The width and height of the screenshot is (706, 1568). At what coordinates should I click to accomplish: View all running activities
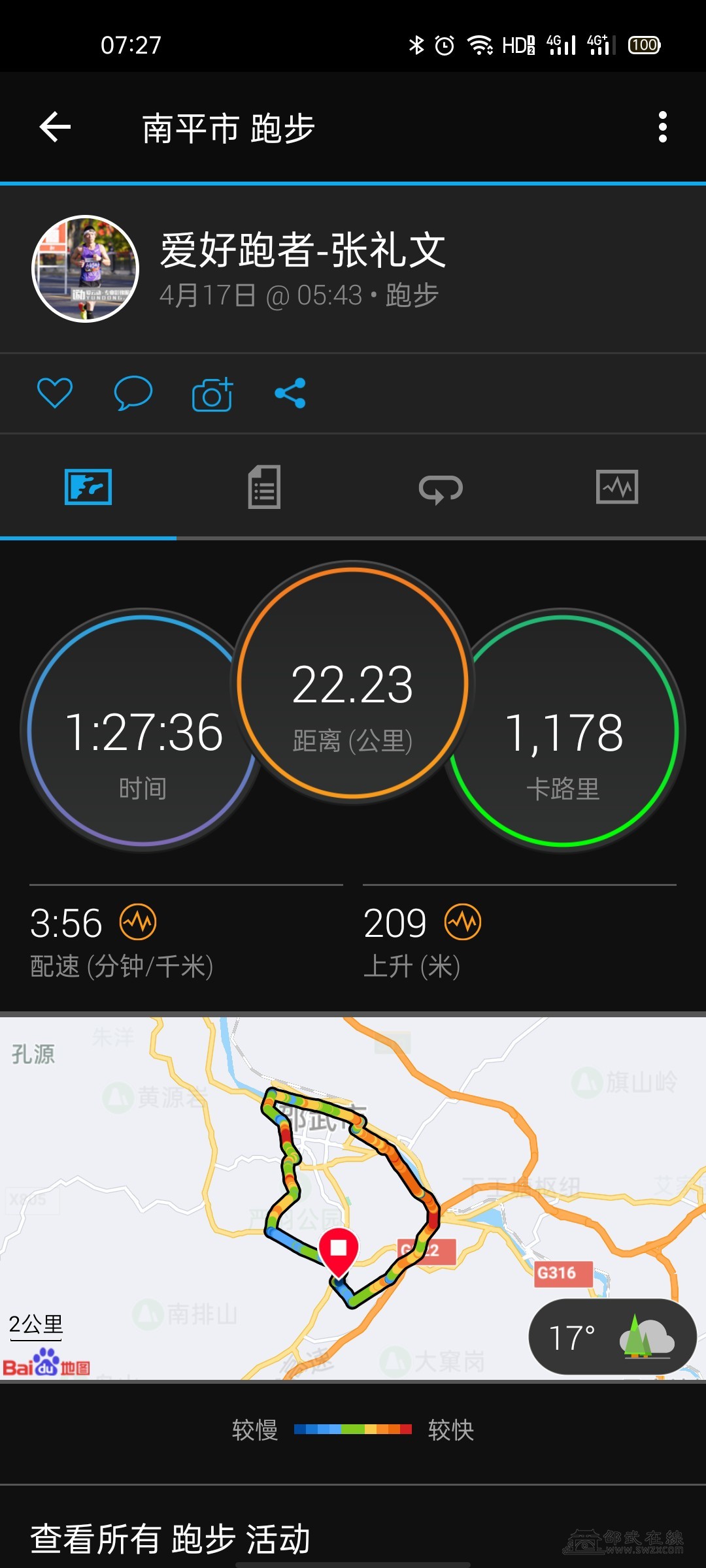click(x=170, y=1539)
